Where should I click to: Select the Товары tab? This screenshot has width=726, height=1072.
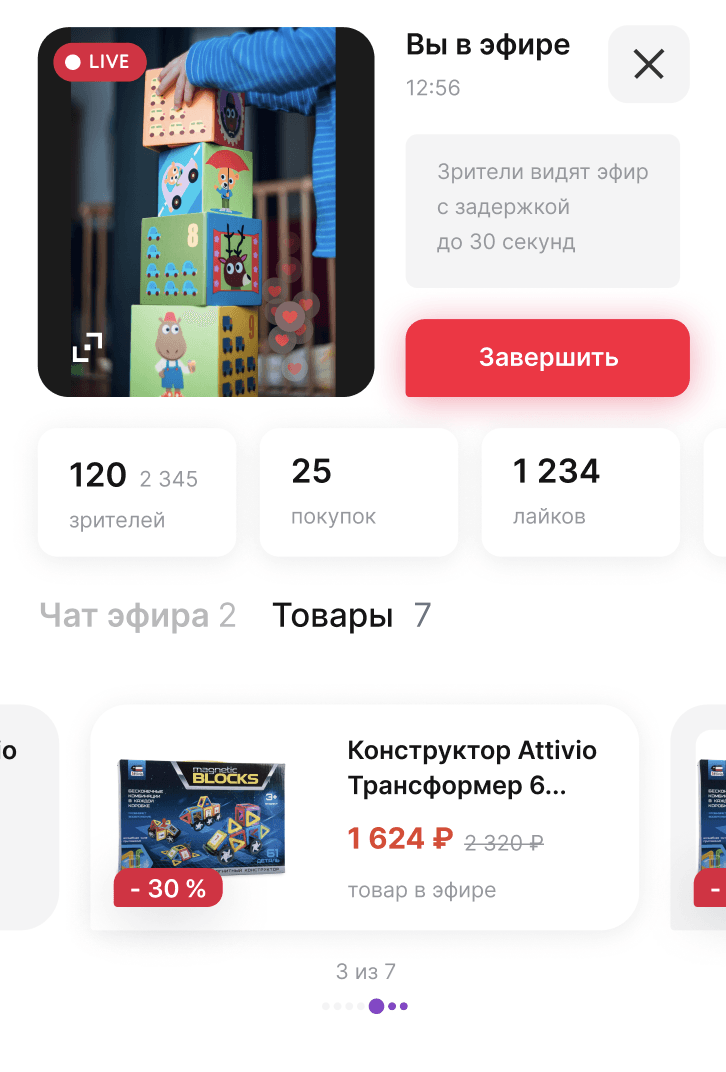pyautogui.click(x=351, y=616)
